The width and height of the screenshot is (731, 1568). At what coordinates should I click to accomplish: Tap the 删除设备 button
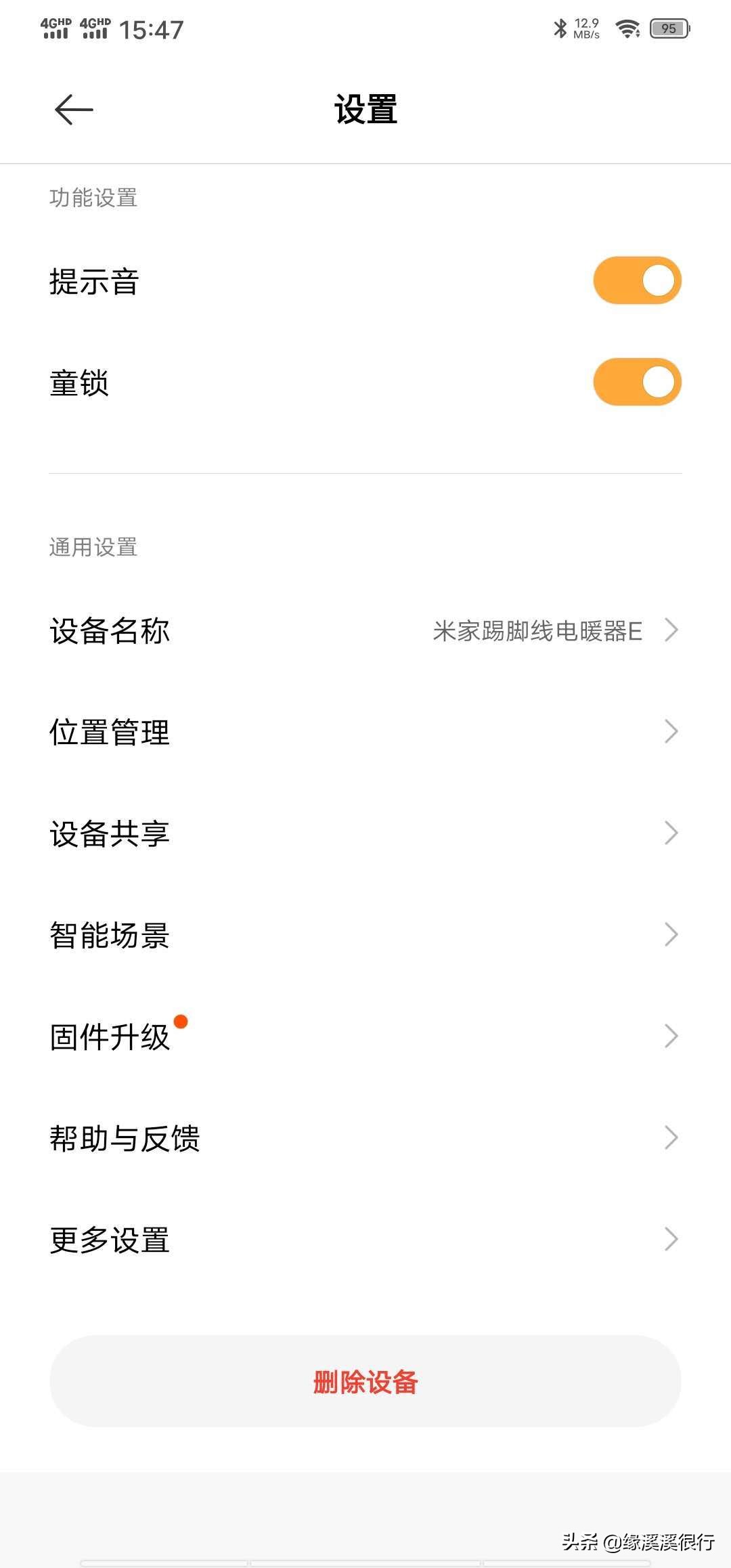(365, 1382)
